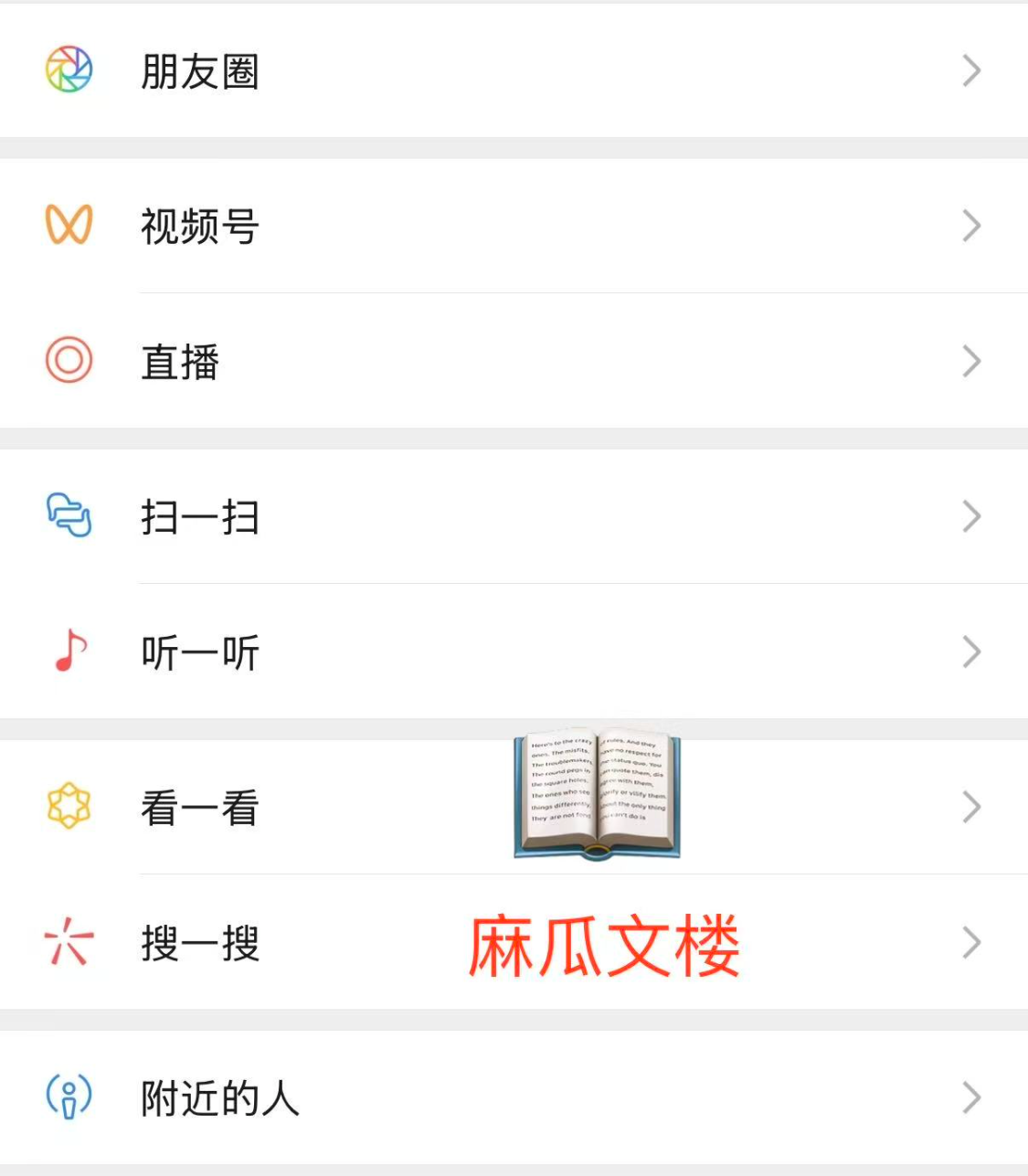Tap the 看一看 row
The height and width of the screenshot is (1176, 1028).
[199, 808]
